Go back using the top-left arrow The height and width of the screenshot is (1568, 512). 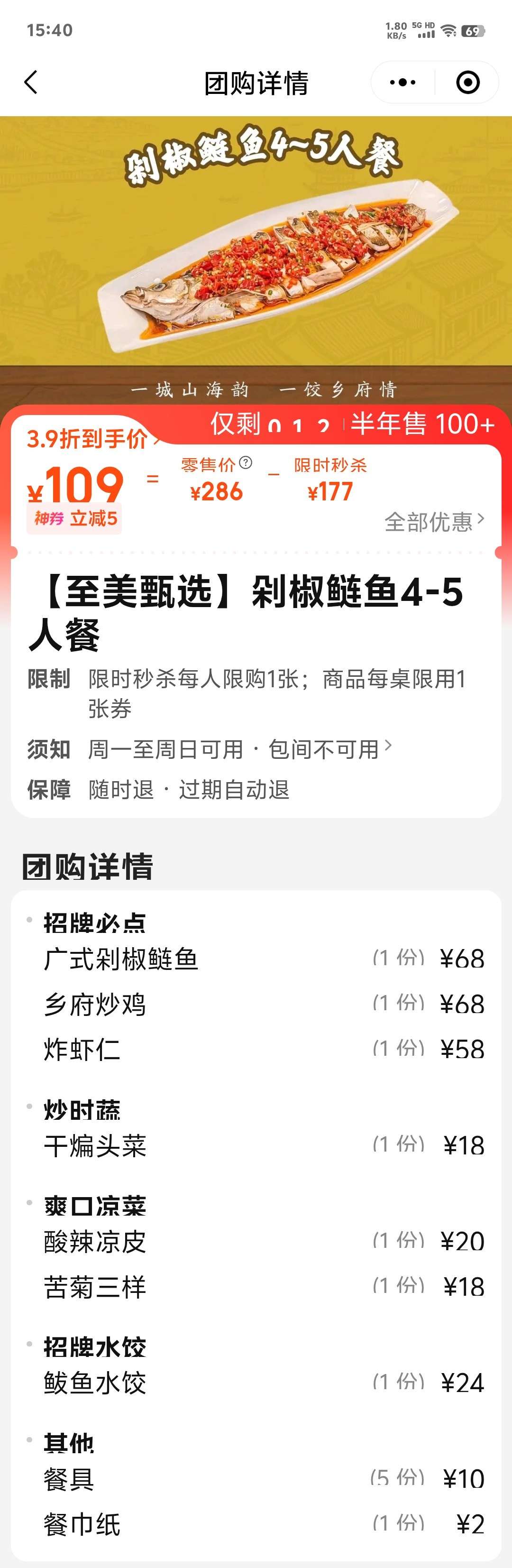[31, 82]
